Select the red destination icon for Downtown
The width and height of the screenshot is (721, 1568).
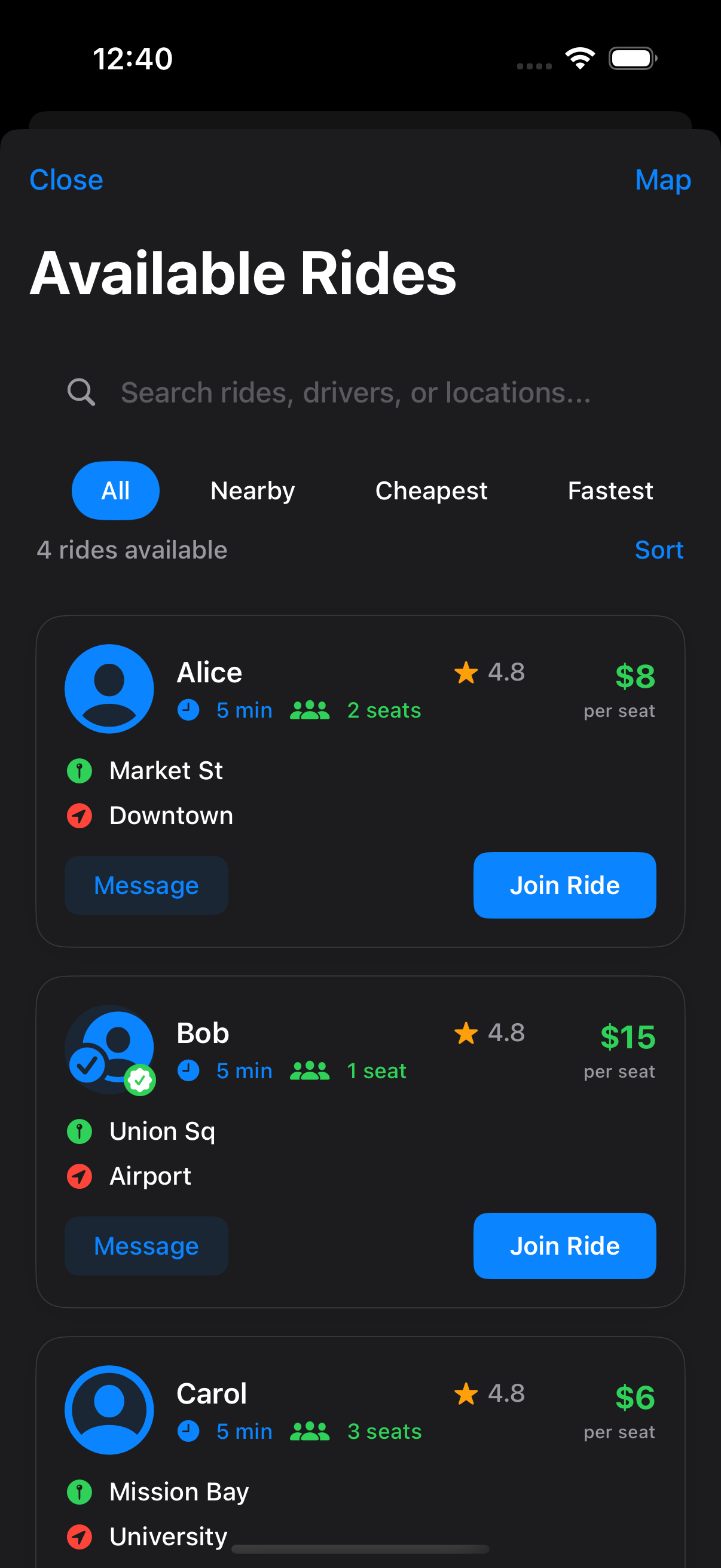[80, 815]
